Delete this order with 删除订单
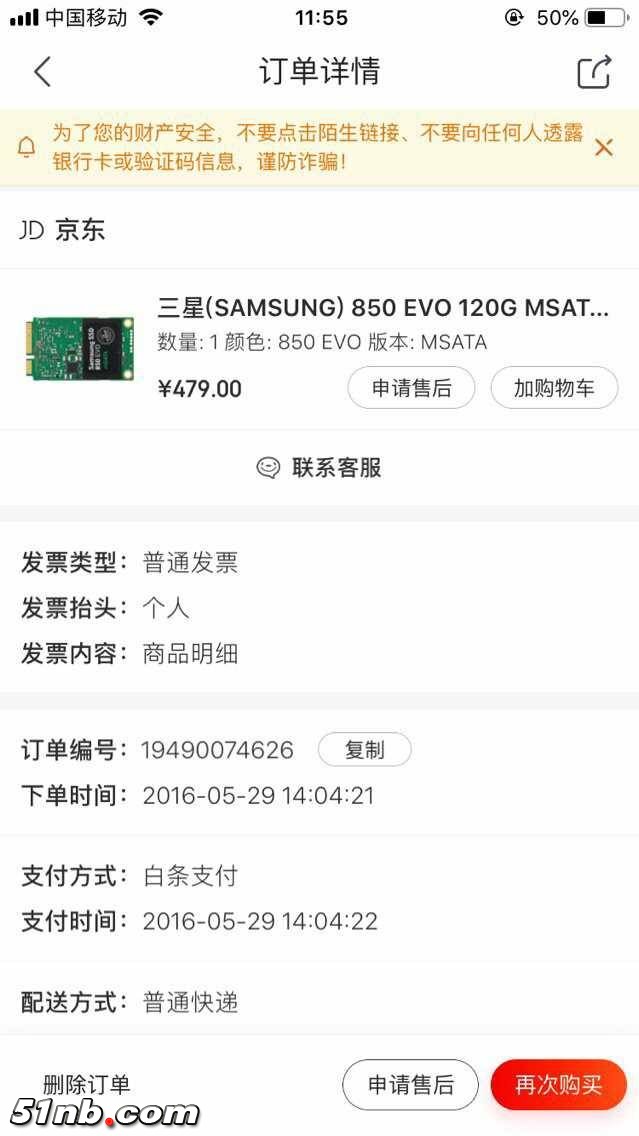This screenshot has width=639, height=1136. click(87, 1084)
